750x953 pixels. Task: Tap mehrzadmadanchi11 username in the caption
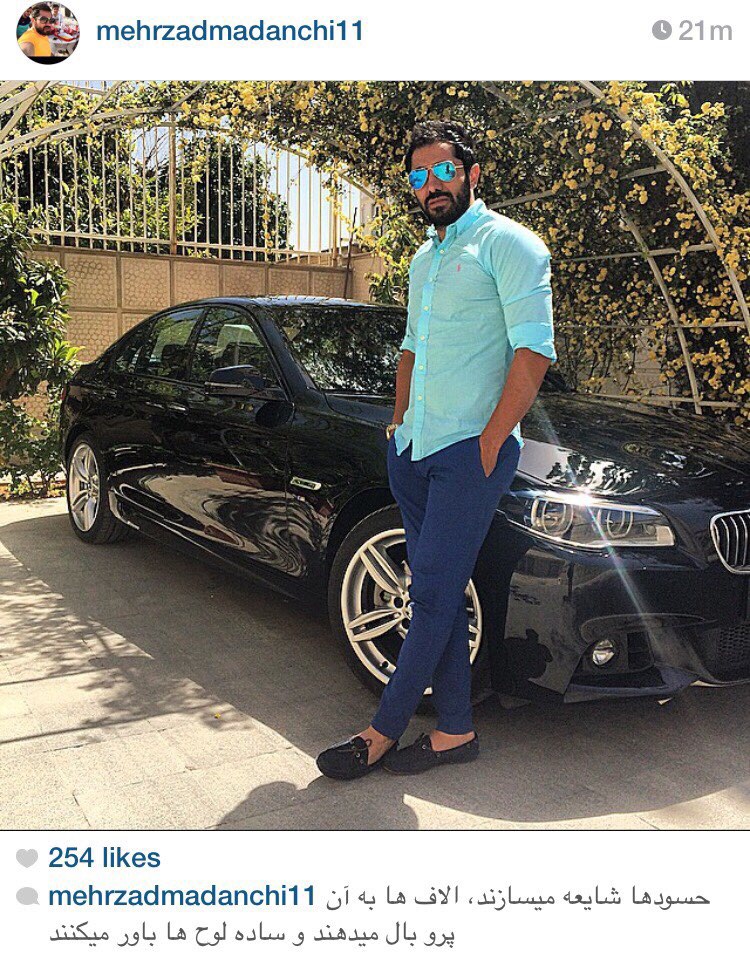coord(181,896)
